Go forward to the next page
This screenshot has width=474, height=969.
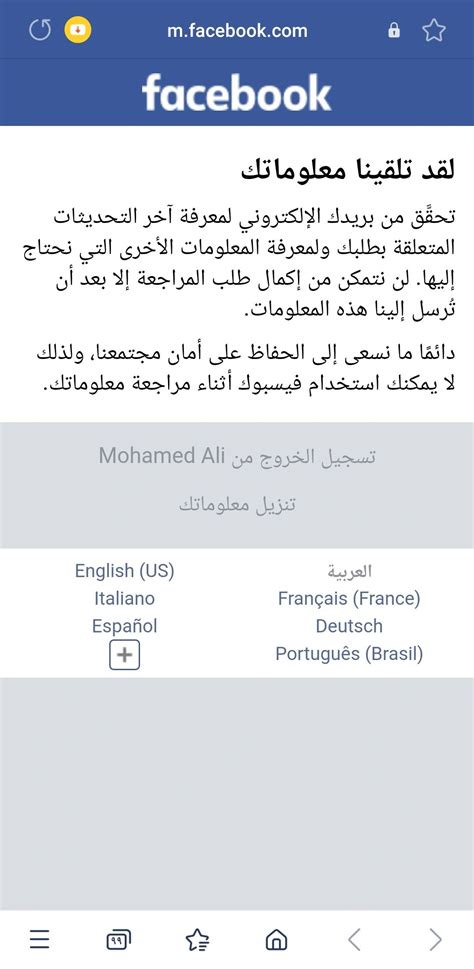[435, 940]
